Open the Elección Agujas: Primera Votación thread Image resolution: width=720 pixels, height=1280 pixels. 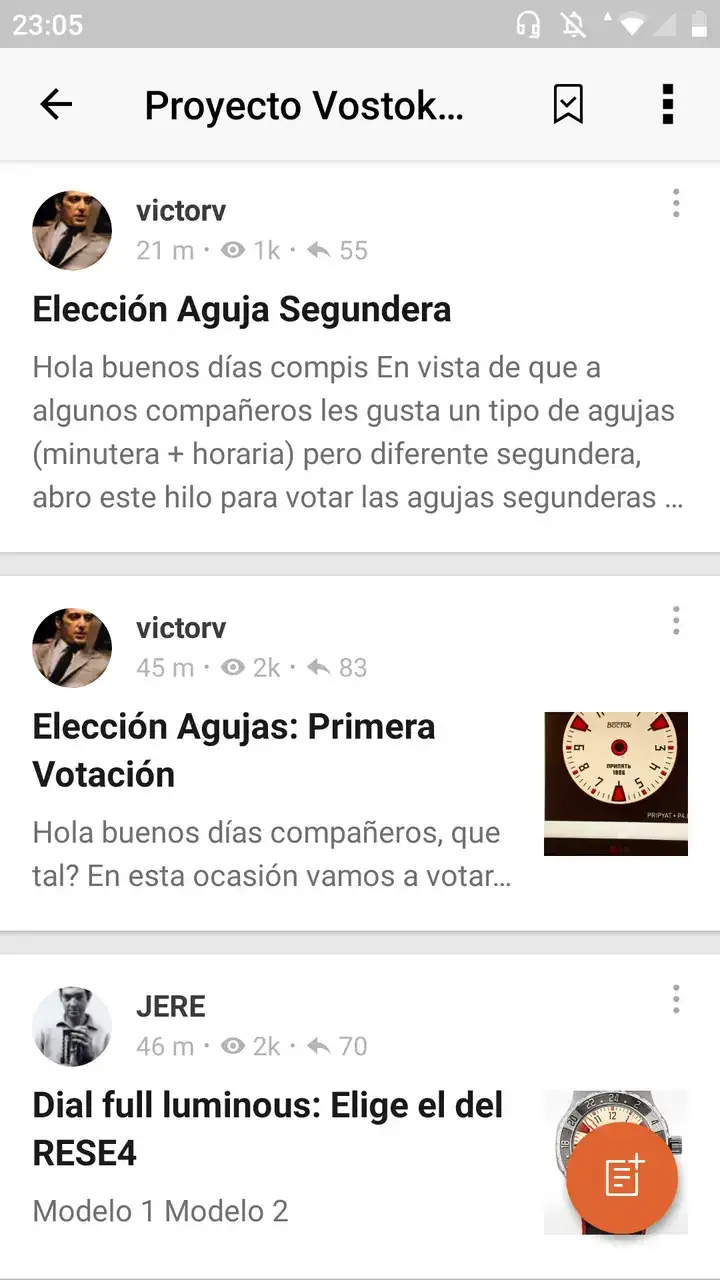[234, 750]
